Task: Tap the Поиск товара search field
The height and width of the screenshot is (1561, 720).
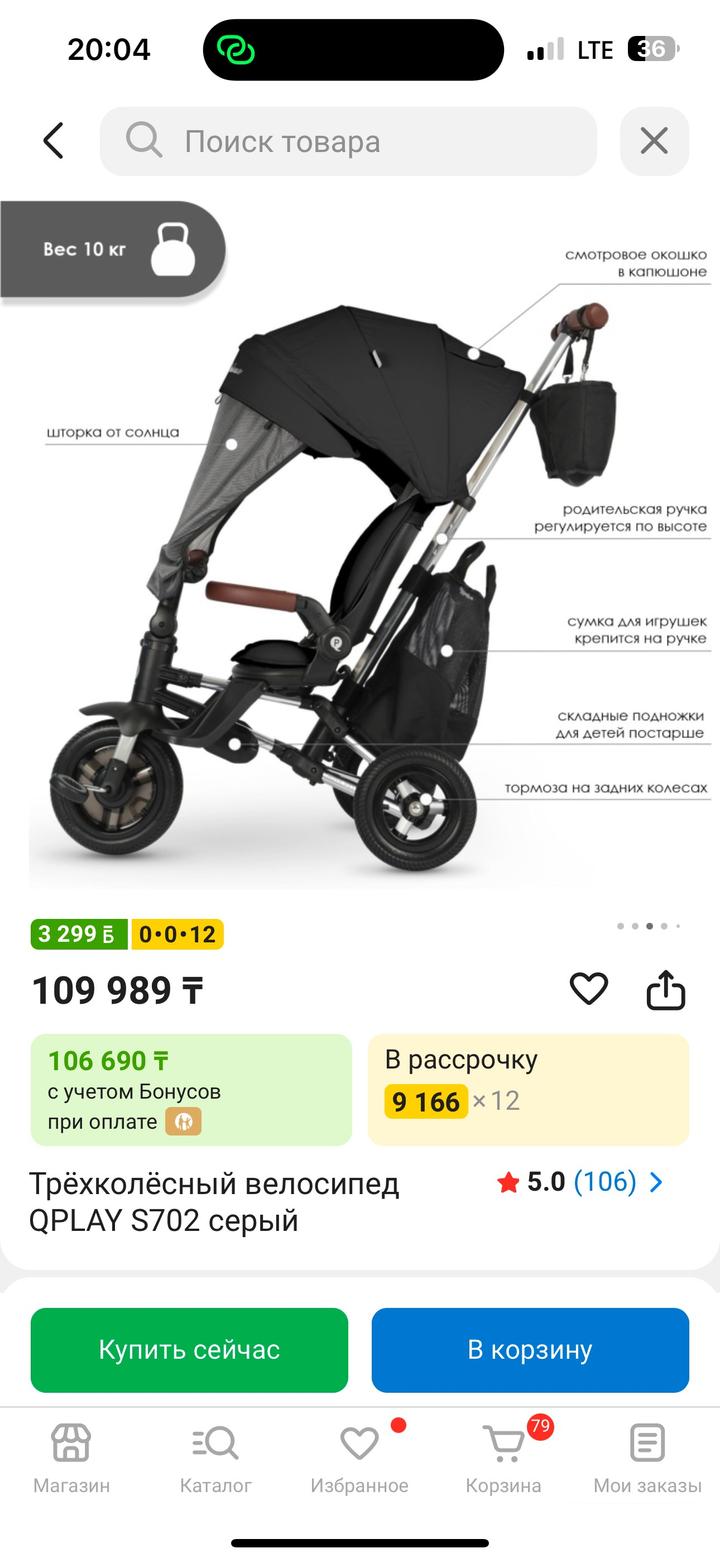Action: (x=348, y=141)
